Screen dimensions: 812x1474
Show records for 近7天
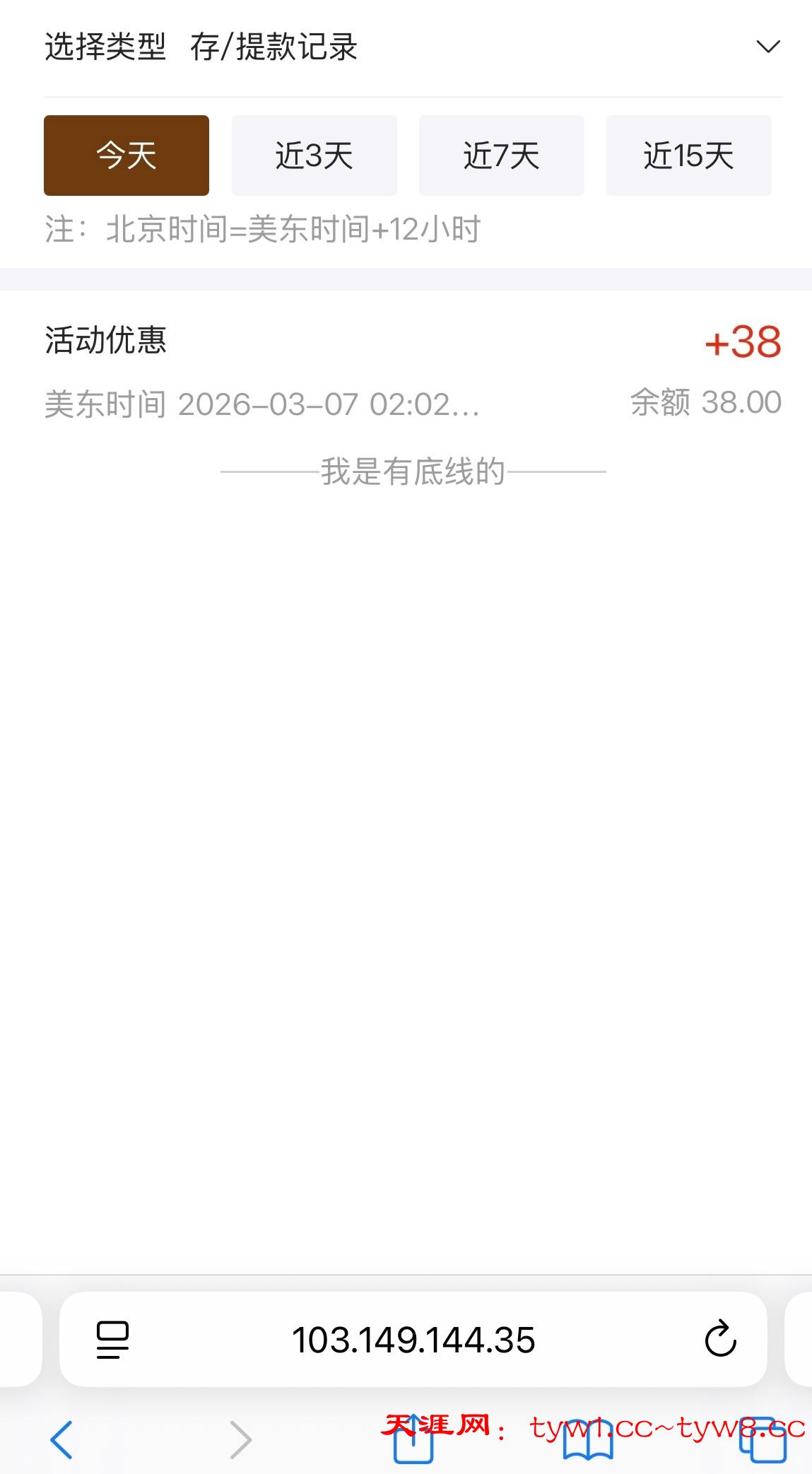501,156
